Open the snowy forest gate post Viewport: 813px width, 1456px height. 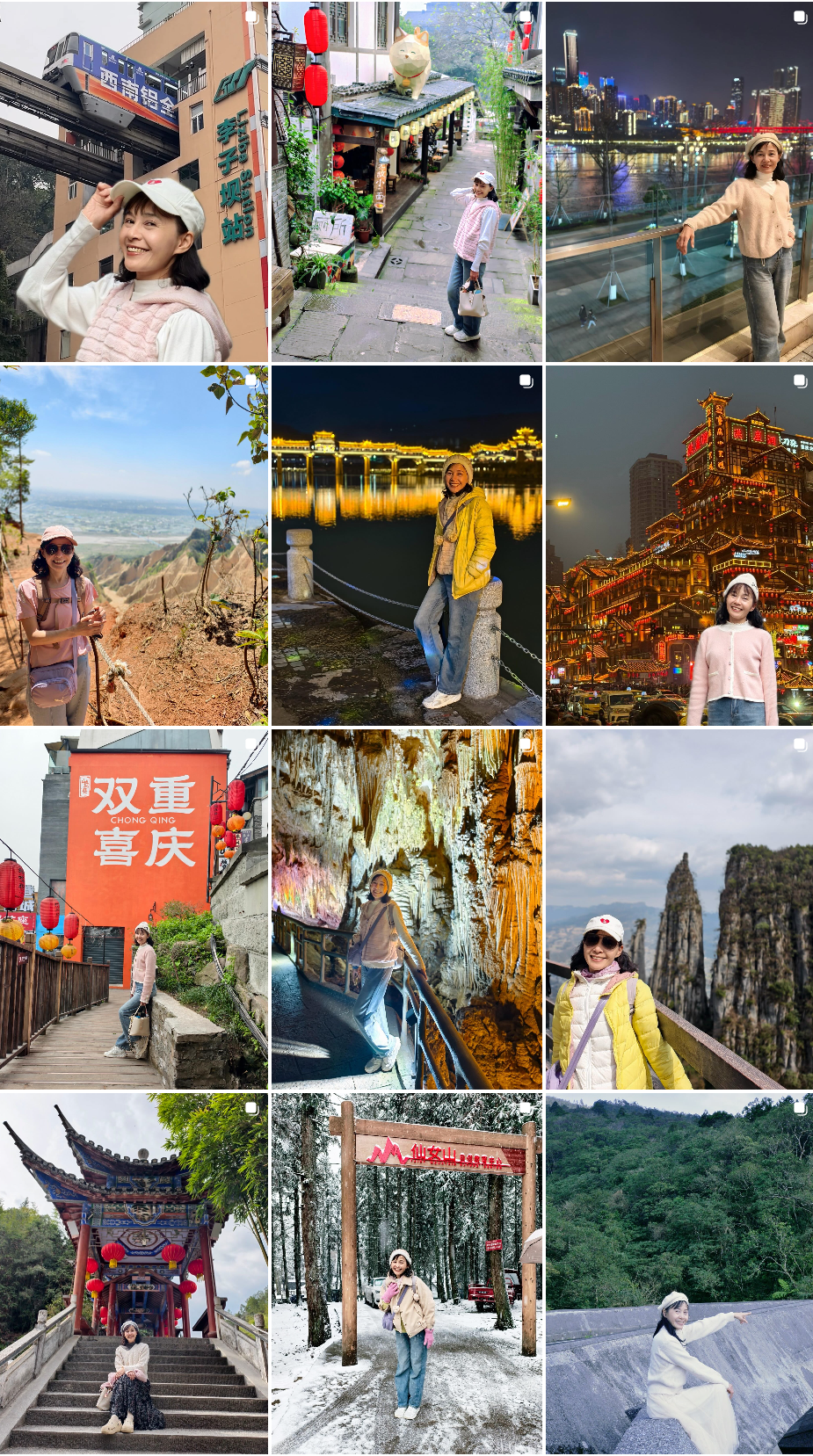point(406,1273)
